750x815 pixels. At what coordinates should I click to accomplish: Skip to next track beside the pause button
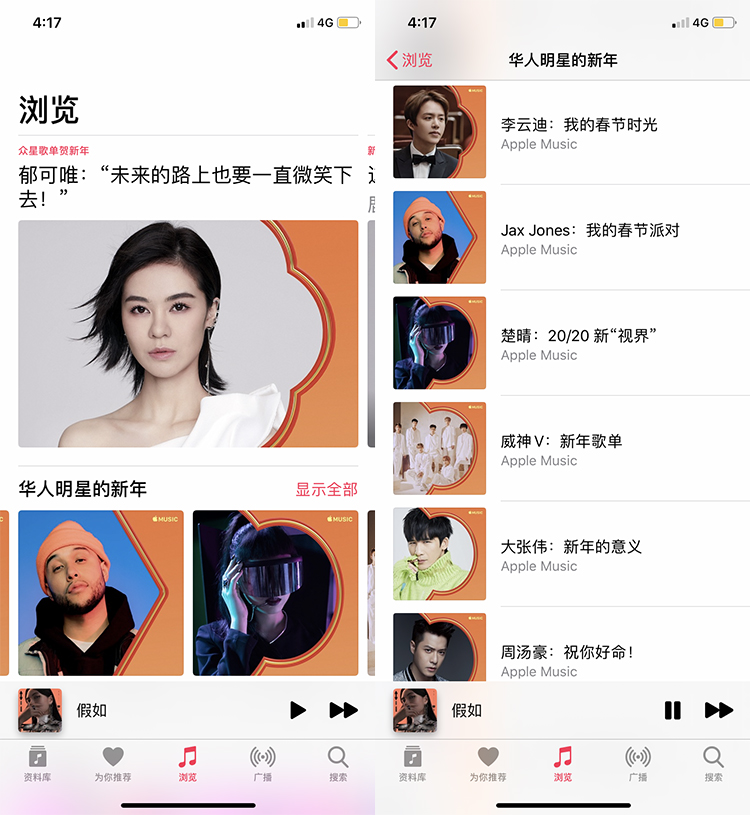pos(718,710)
